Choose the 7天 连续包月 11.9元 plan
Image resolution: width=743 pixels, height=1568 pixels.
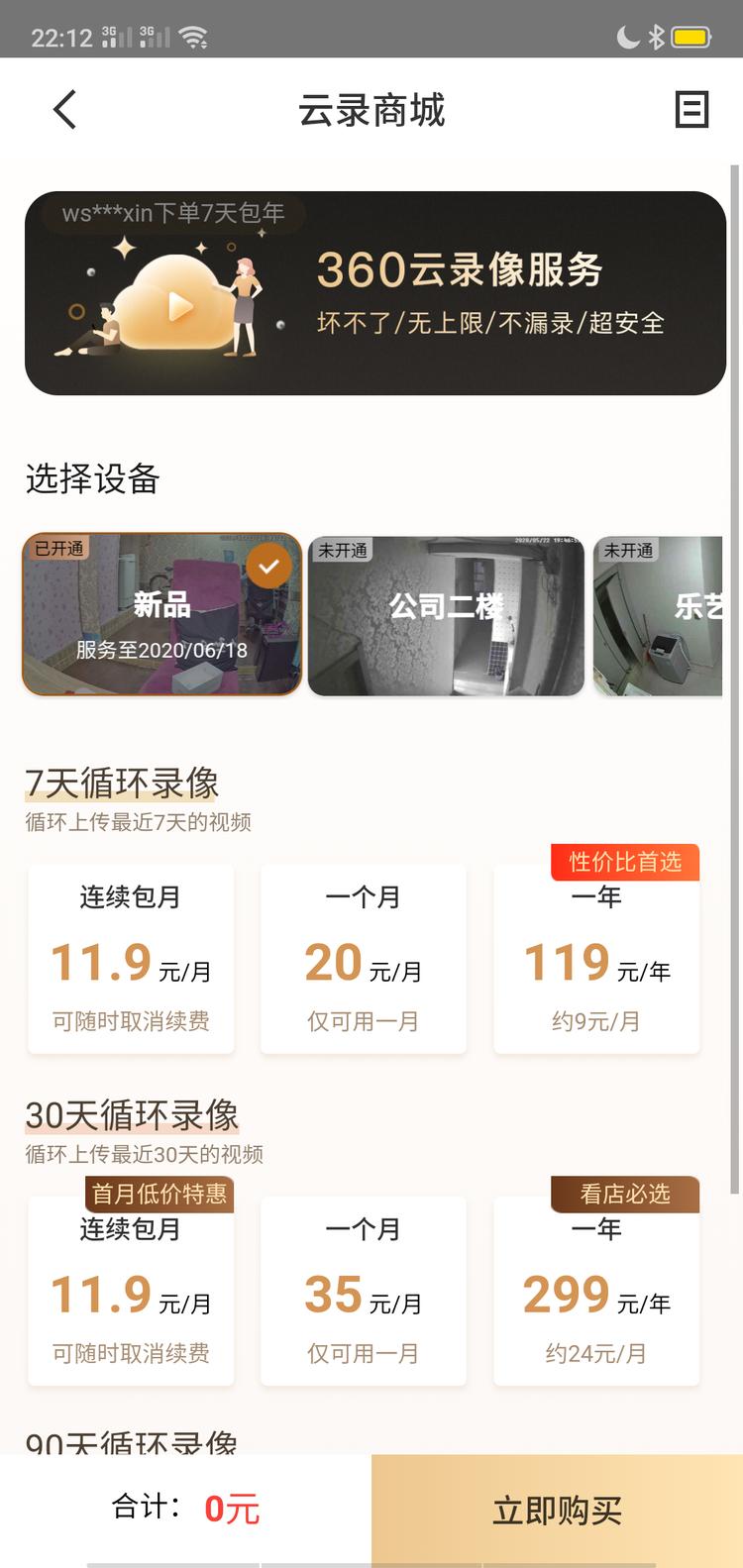(130, 957)
